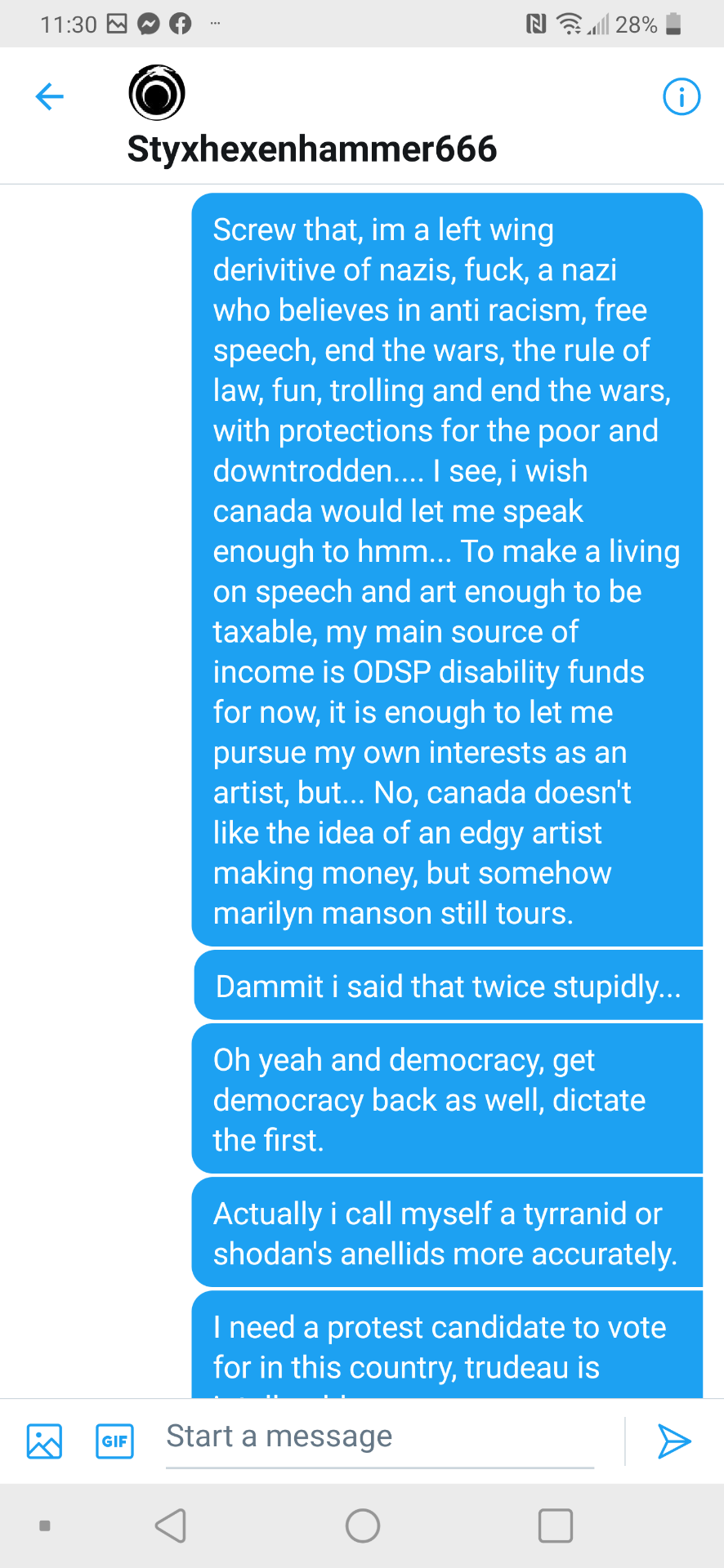
Task: Open Styxhexenhammer666's profile avatar
Action: tap(157, 92)
